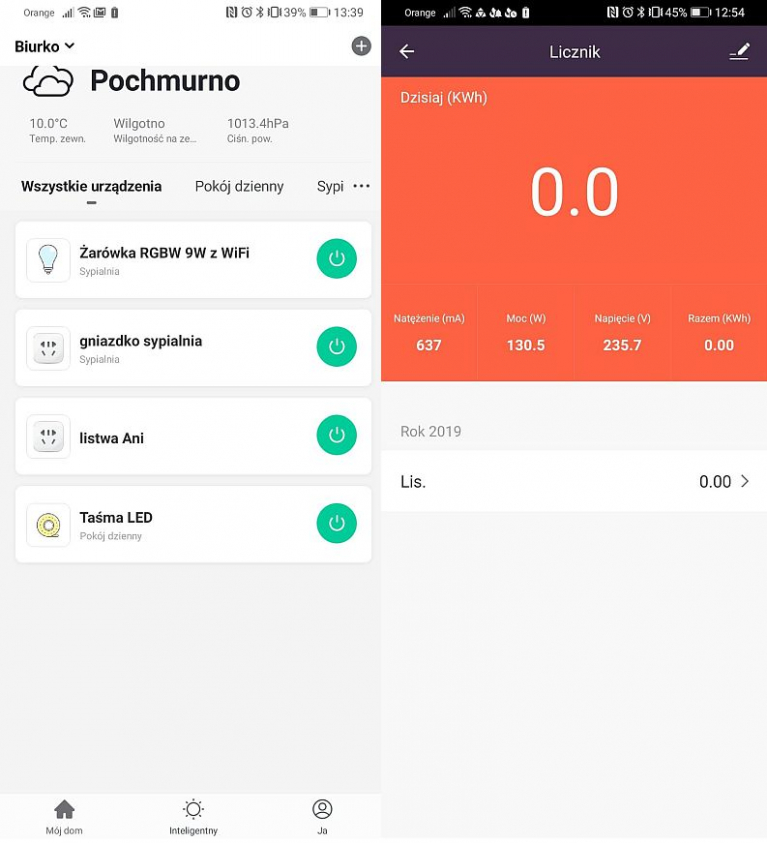
Task: Open the Lis. monthly usage row
Action: coord(573,482)
